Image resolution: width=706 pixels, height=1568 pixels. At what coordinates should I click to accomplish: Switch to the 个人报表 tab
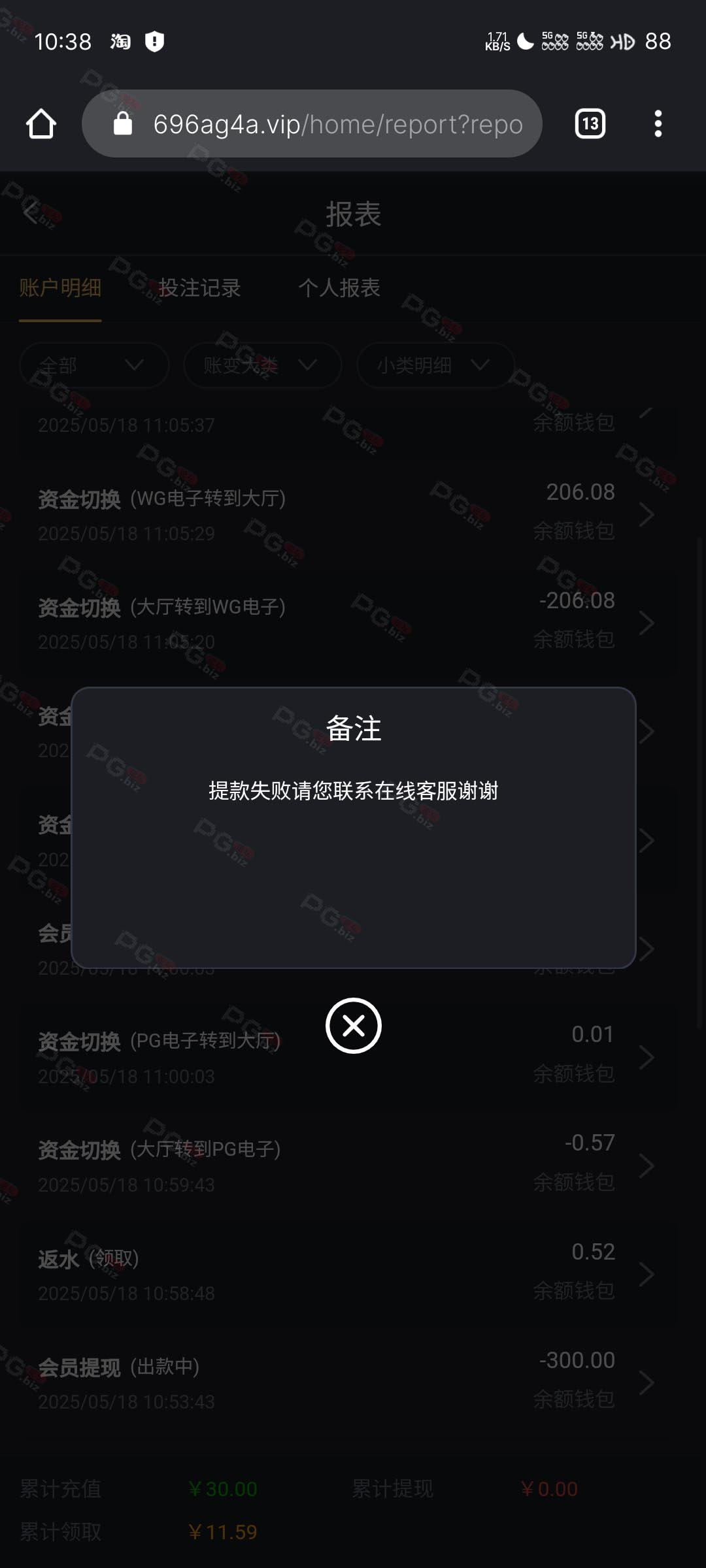339,287
